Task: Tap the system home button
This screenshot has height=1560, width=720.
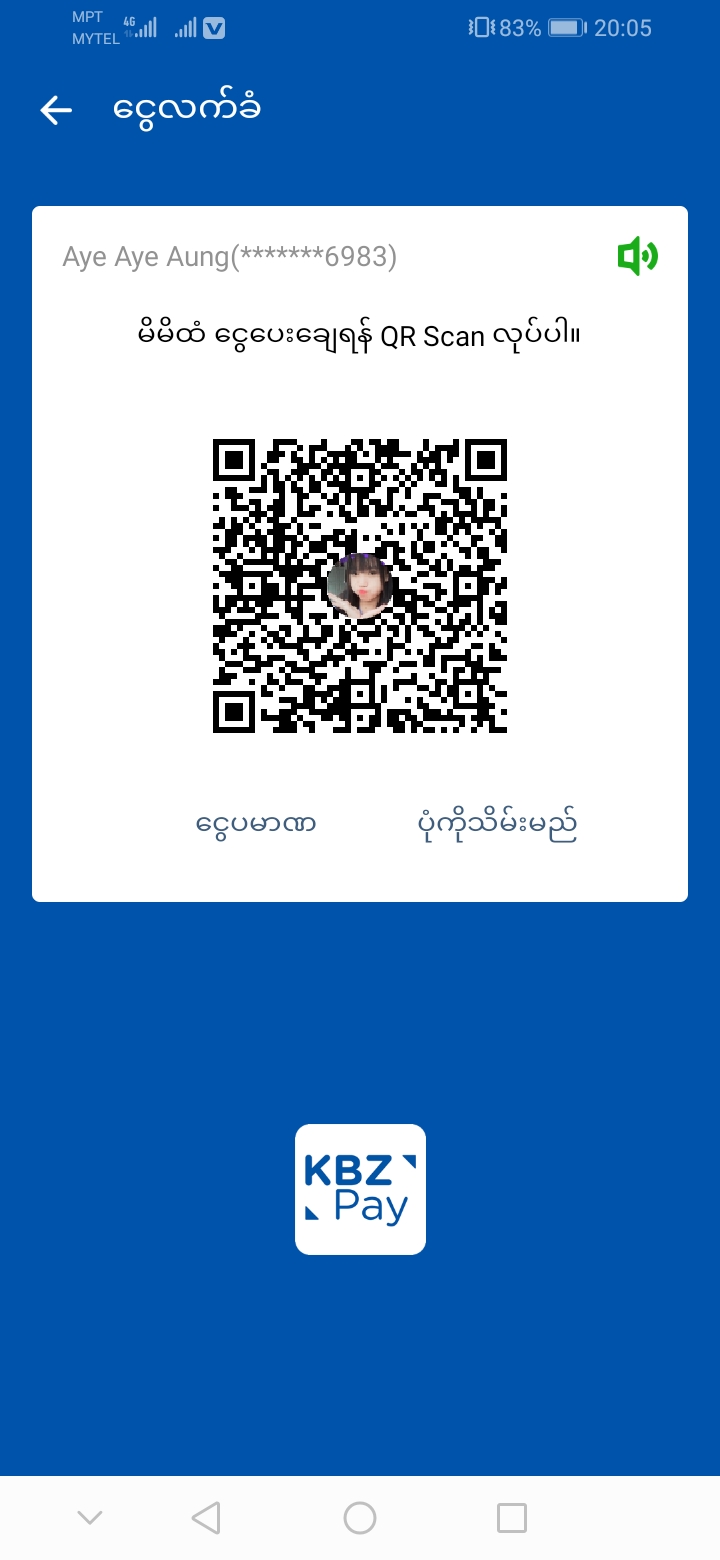Action: tap(360, 1518)
